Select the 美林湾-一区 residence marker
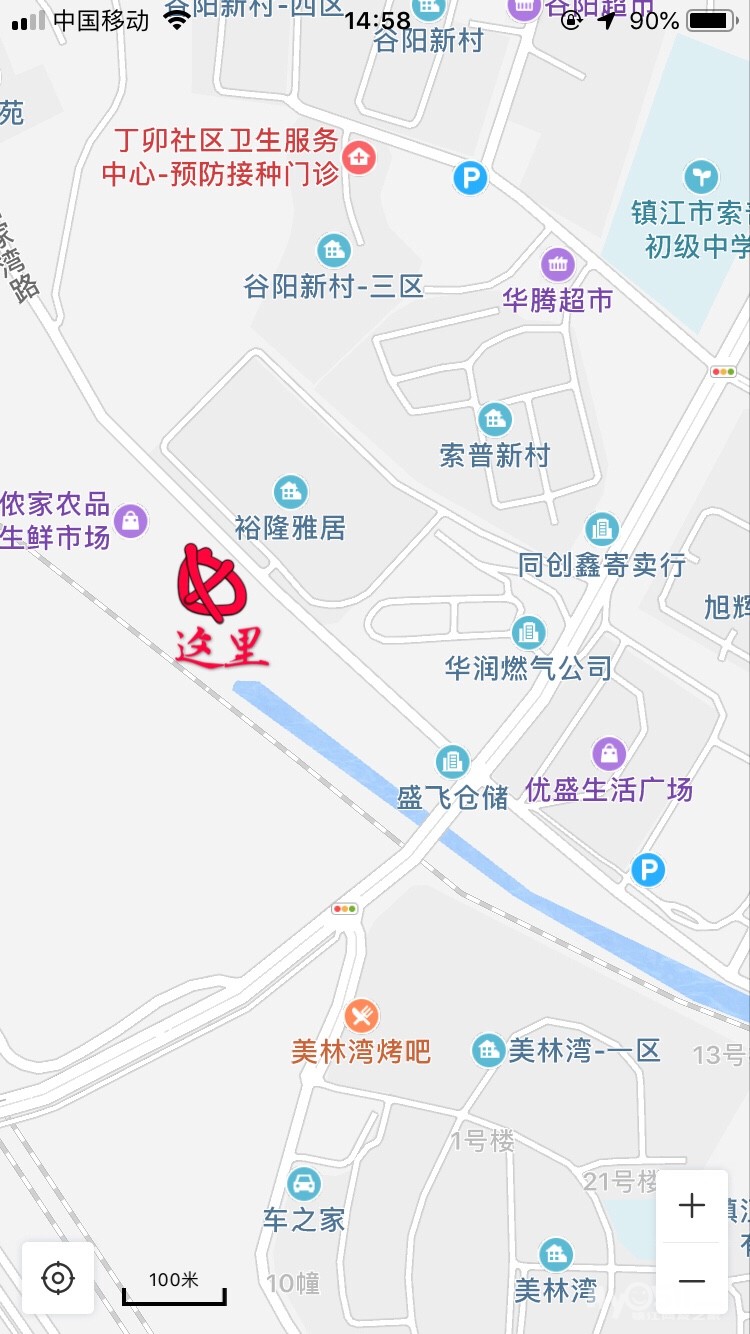 (x=488, y=1050)
